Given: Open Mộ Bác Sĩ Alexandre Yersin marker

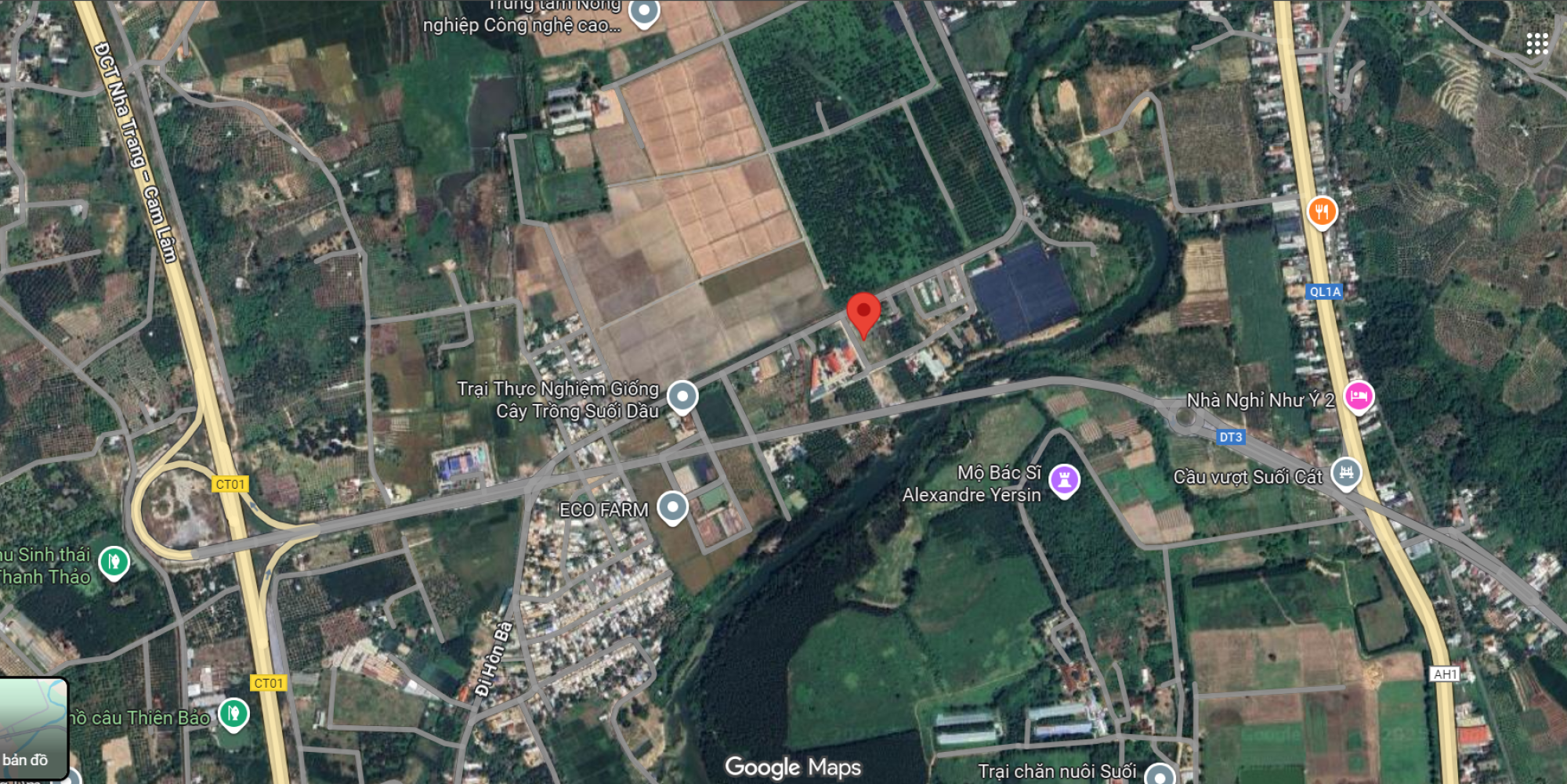Looking at the screenshot, I should (1064, 479).
